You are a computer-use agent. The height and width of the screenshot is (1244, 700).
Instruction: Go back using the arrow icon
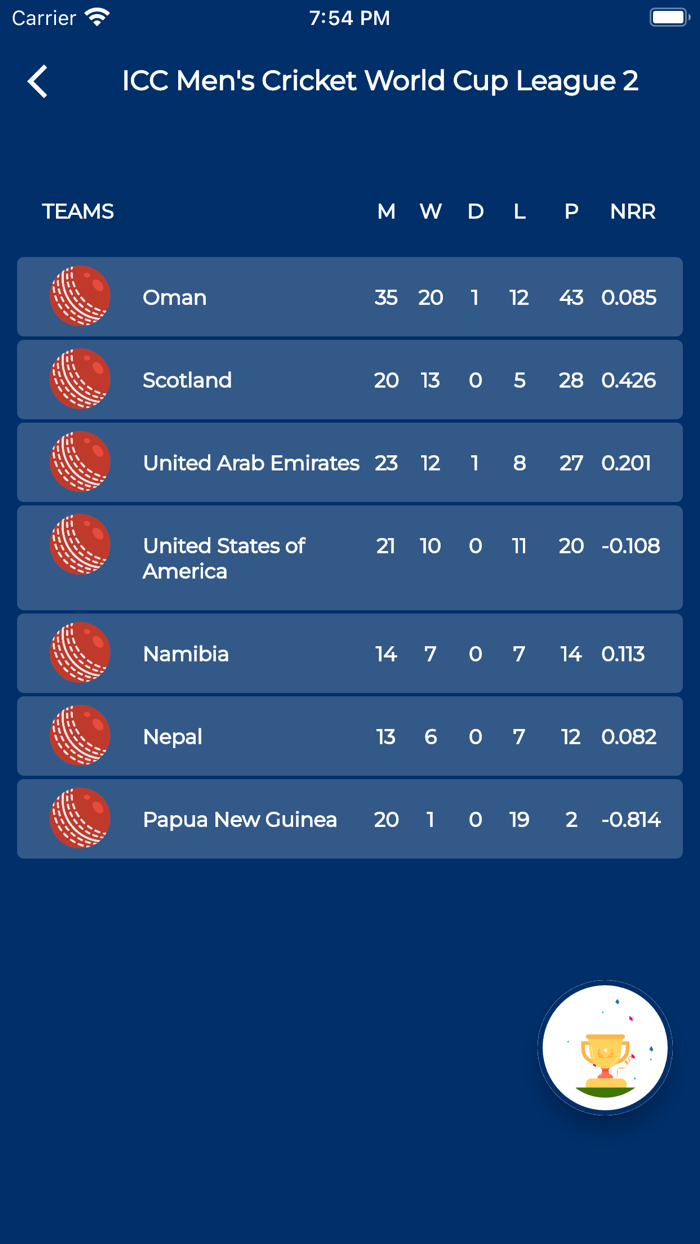click(x=38, y=82)
